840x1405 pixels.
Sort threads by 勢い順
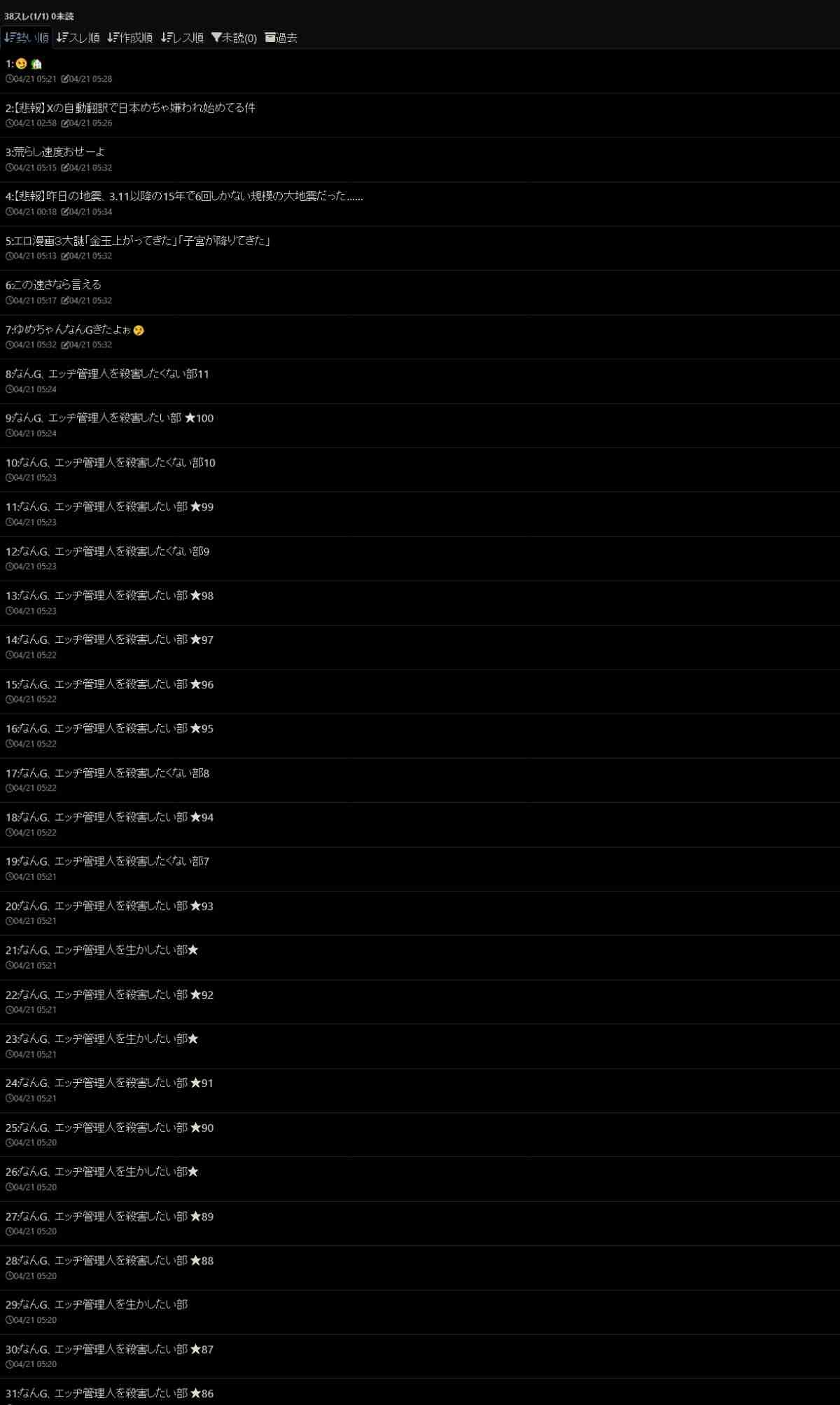pos(27,38)
